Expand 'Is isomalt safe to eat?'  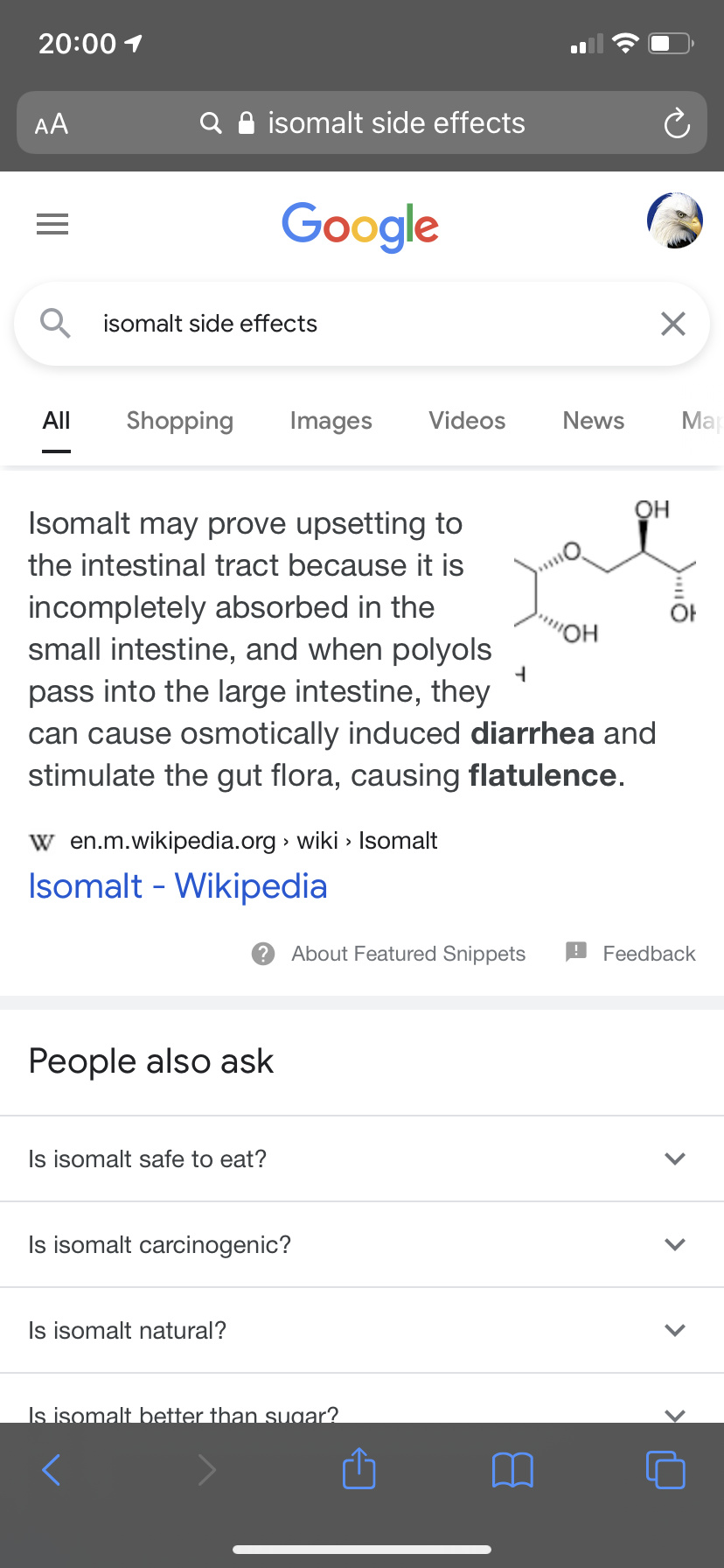[x=362, y=1158]
